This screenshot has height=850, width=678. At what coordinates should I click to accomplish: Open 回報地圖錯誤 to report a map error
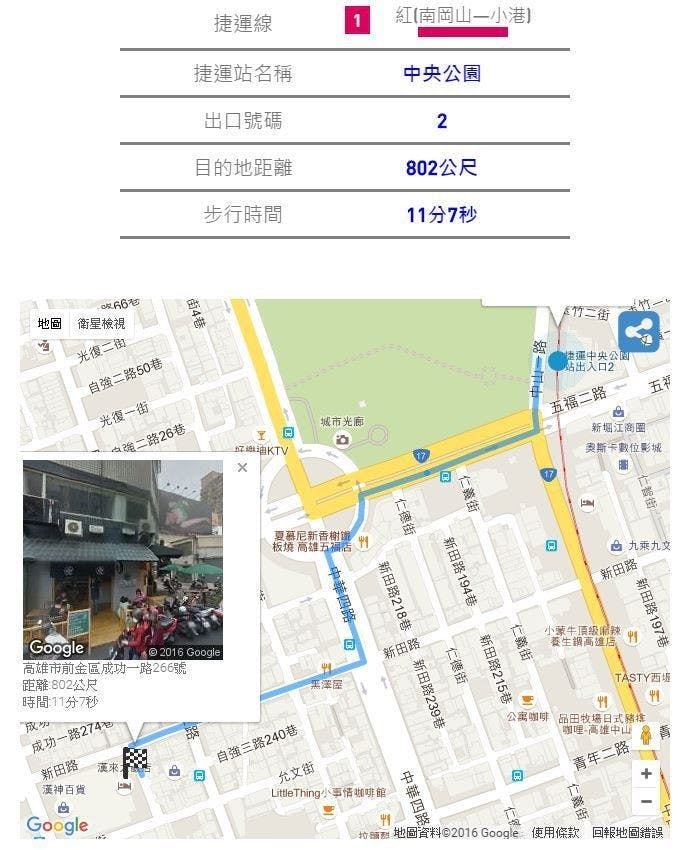[627, 832]
